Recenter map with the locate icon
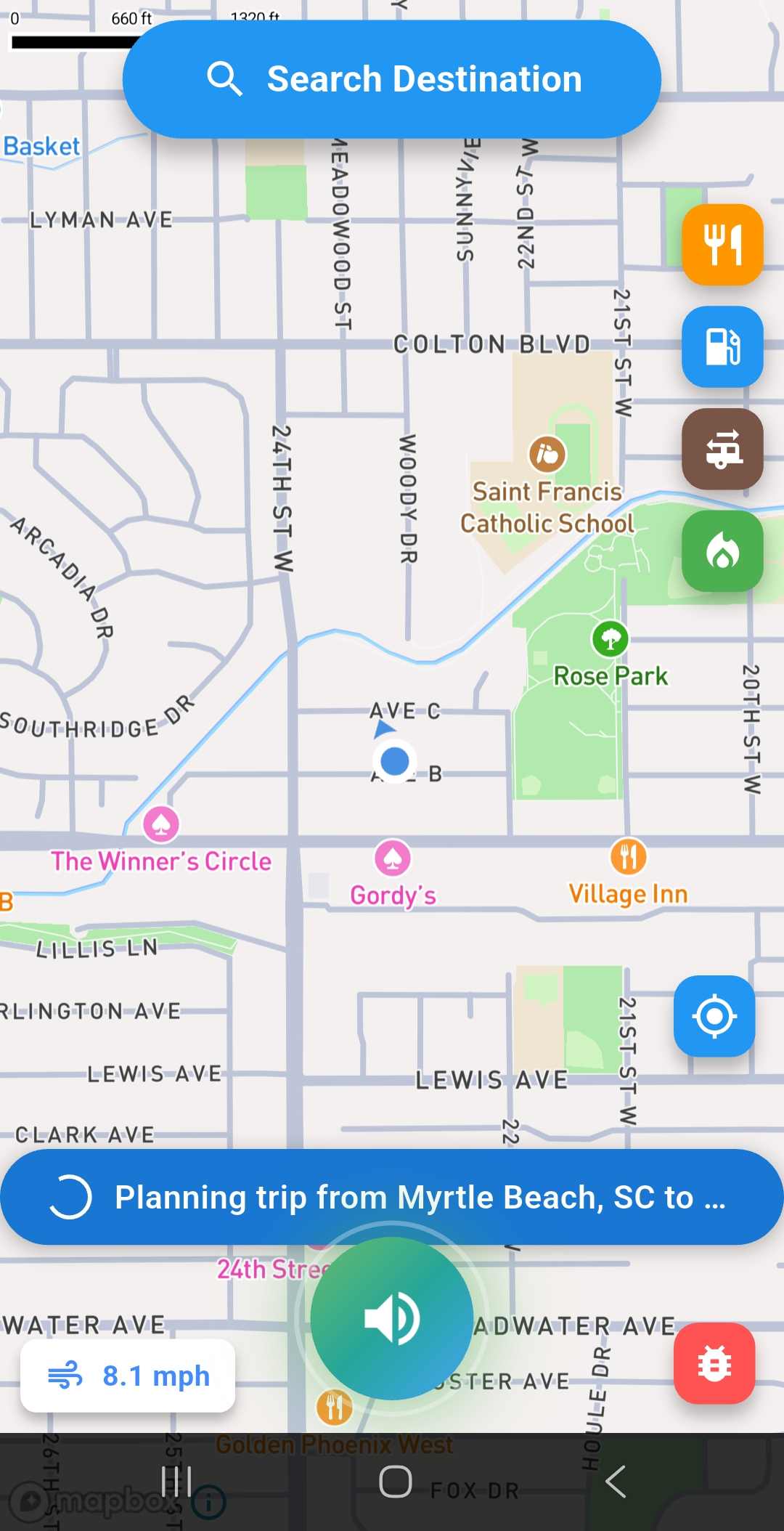The height and width of the screenshot is (1531, 784). pos(714,1016)
